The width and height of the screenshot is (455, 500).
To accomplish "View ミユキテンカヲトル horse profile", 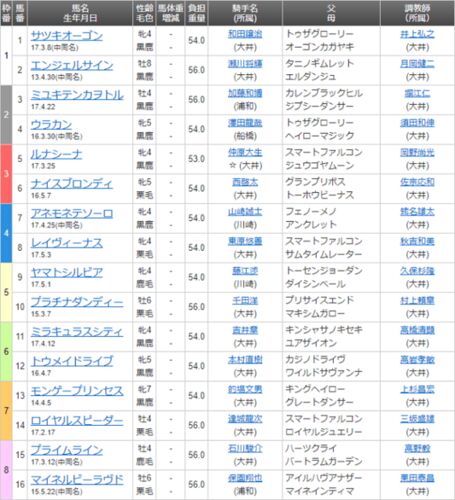I will tap(77, 95).
